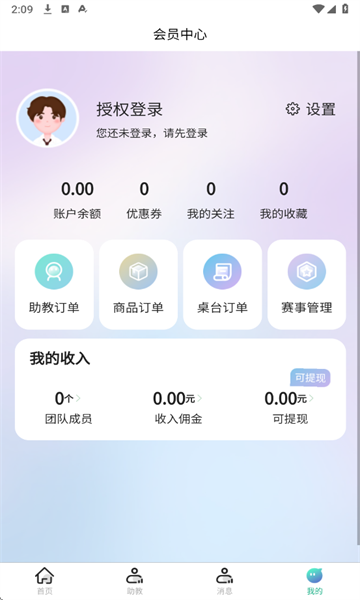This screenshot has width=360, height=600.
Task: Open 账户余额 account balance
Action: [77, 200]
